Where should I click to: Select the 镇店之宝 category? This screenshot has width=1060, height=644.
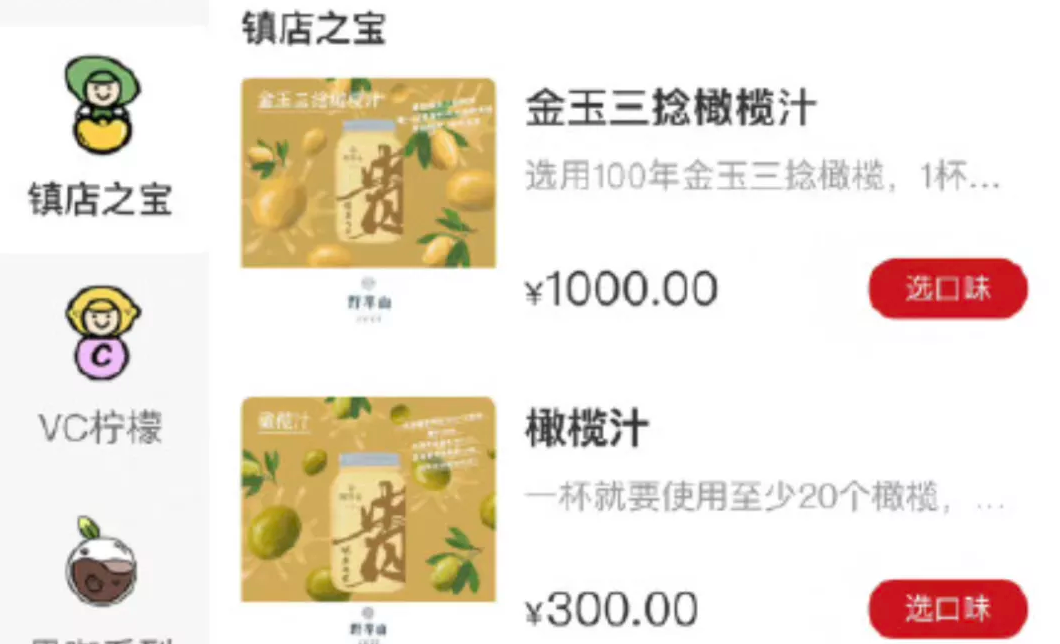click(100, 140)
